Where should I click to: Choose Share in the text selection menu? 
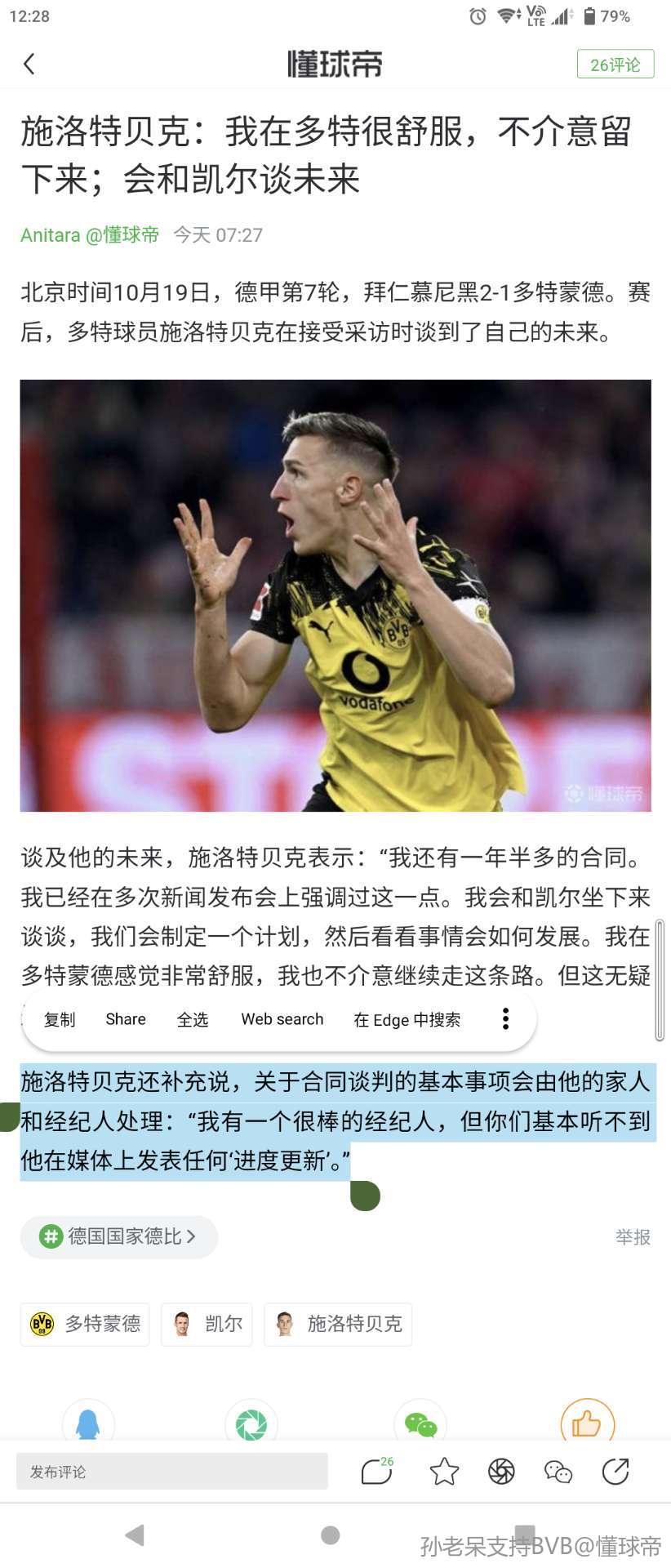click(126, 1019)
